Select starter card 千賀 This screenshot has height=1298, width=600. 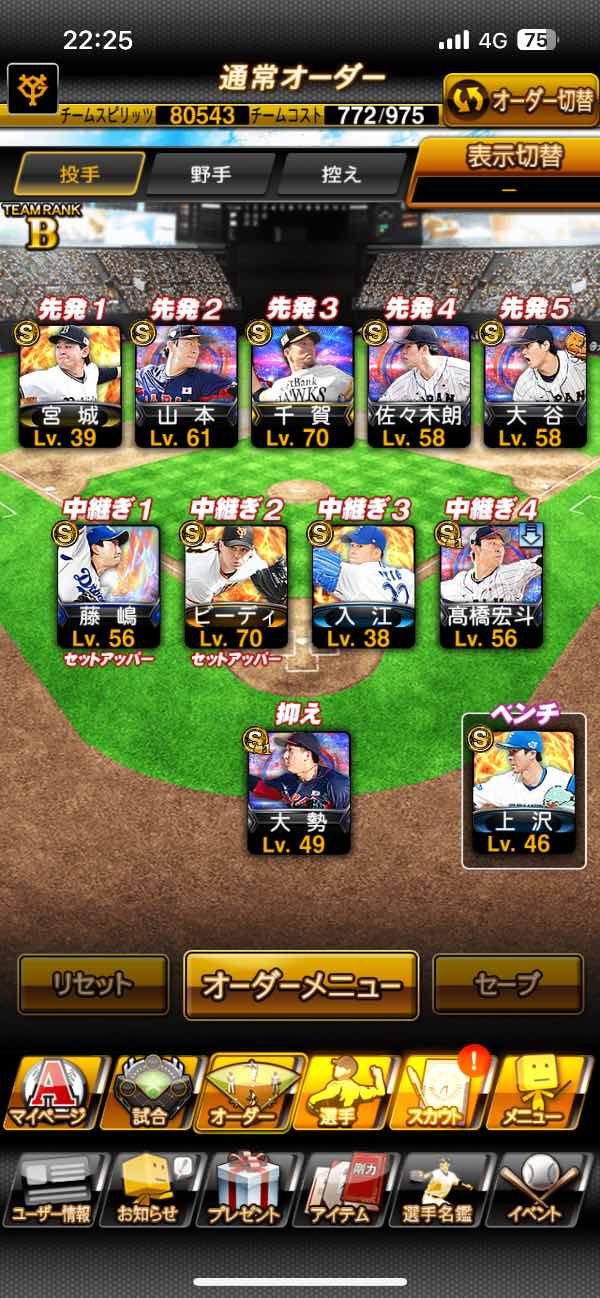pyautogui.click(x=301, y=385)
